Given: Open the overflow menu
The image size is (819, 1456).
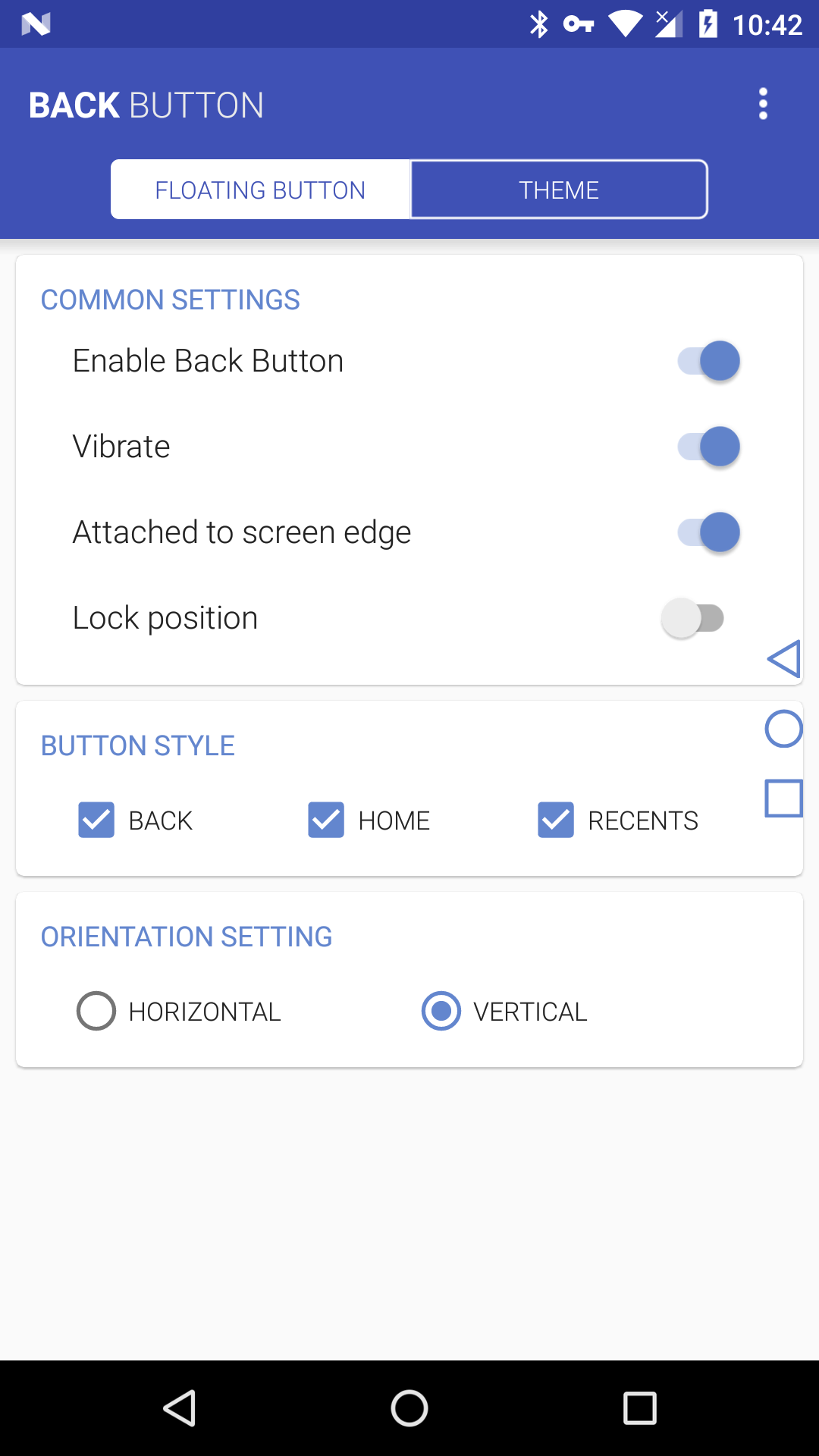Looking at the screenshot, I should (763, 104).
